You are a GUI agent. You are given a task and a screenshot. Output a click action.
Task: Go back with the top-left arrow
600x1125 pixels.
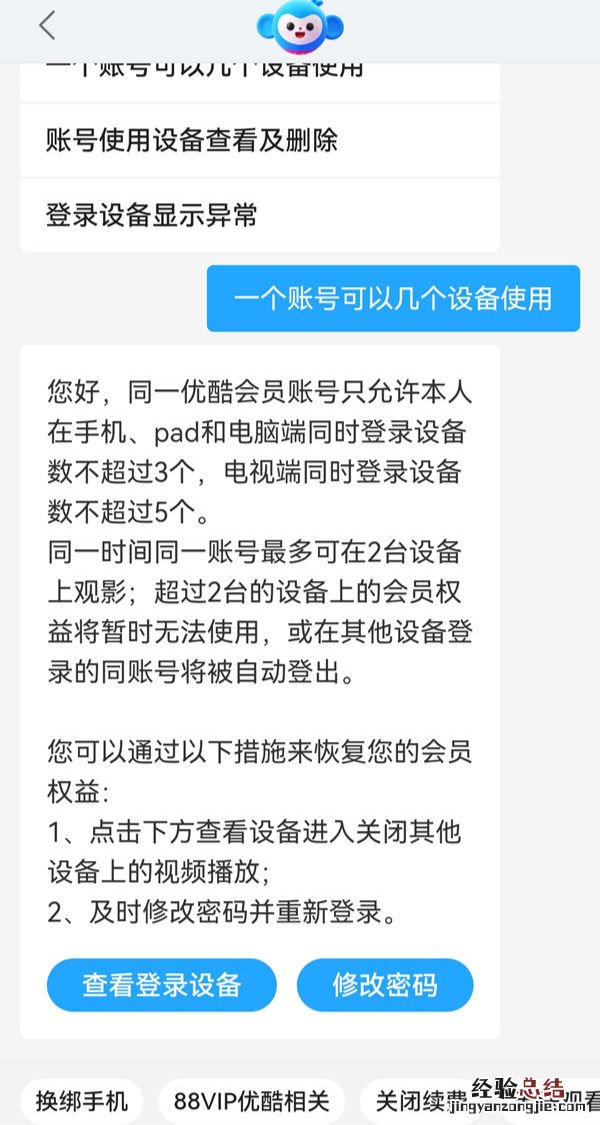pos(46,27)
